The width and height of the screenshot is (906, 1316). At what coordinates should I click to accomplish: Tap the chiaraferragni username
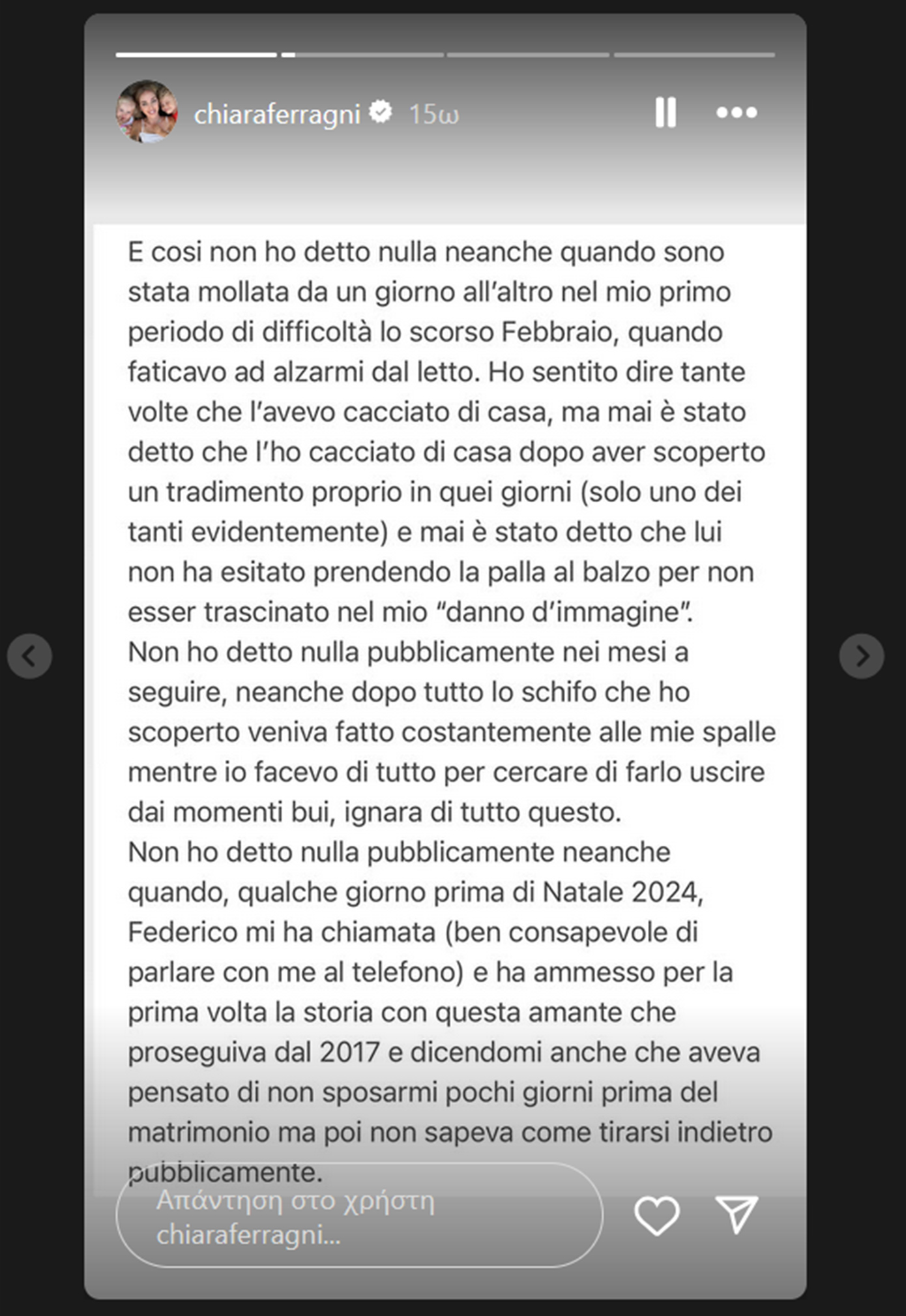[x=277, y=115]
